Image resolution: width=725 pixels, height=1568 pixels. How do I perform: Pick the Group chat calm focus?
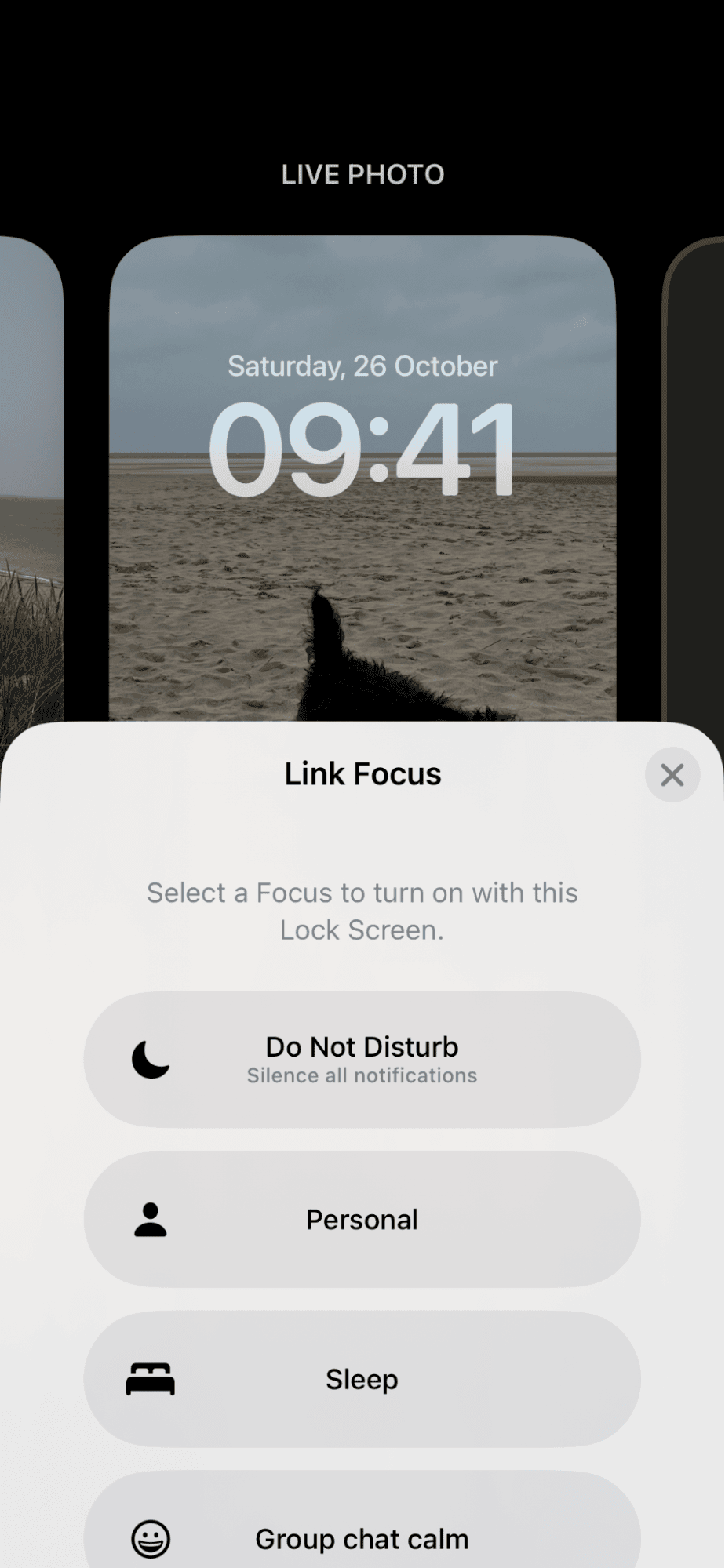362,1536
